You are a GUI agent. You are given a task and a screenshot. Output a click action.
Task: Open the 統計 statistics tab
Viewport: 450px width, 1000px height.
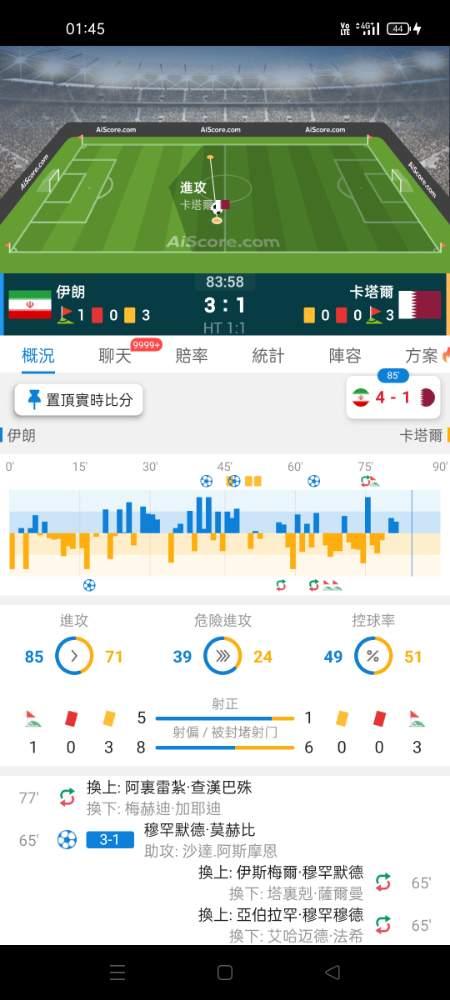coord(268,355)
